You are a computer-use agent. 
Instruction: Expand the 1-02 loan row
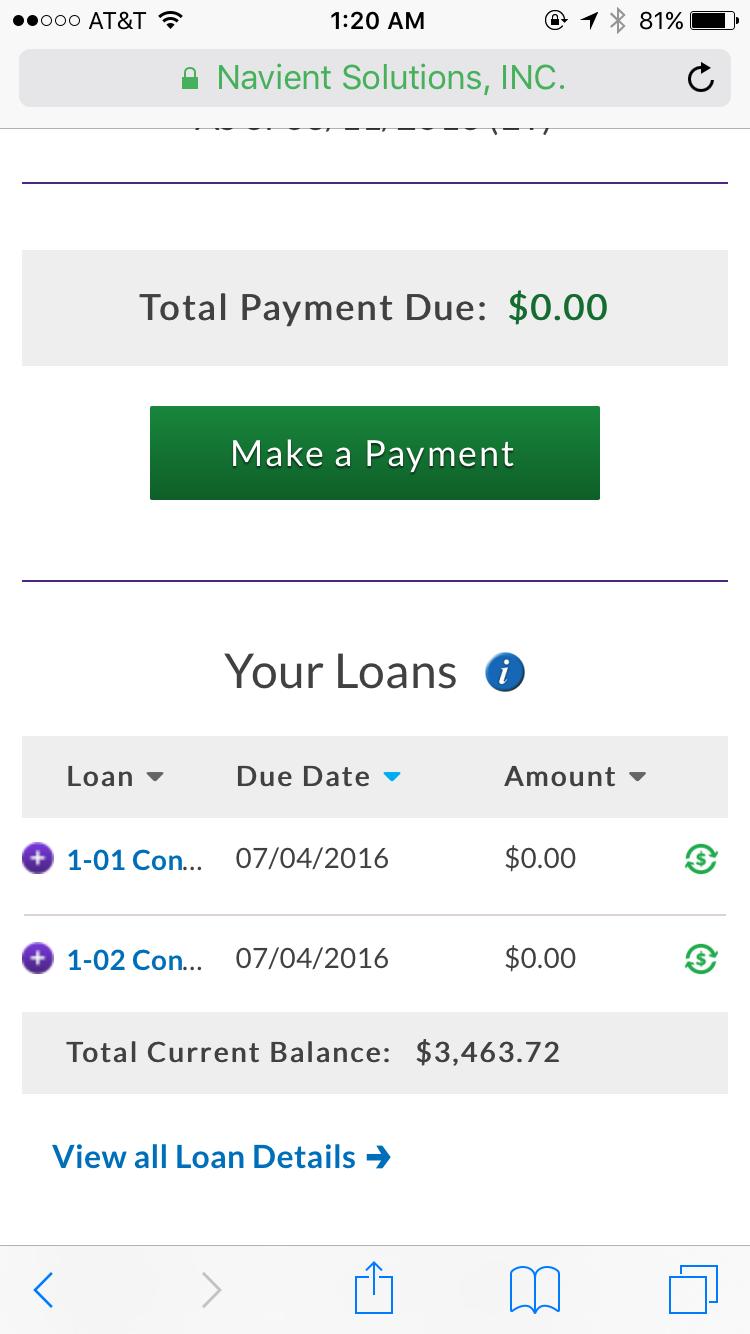(38, 959)
